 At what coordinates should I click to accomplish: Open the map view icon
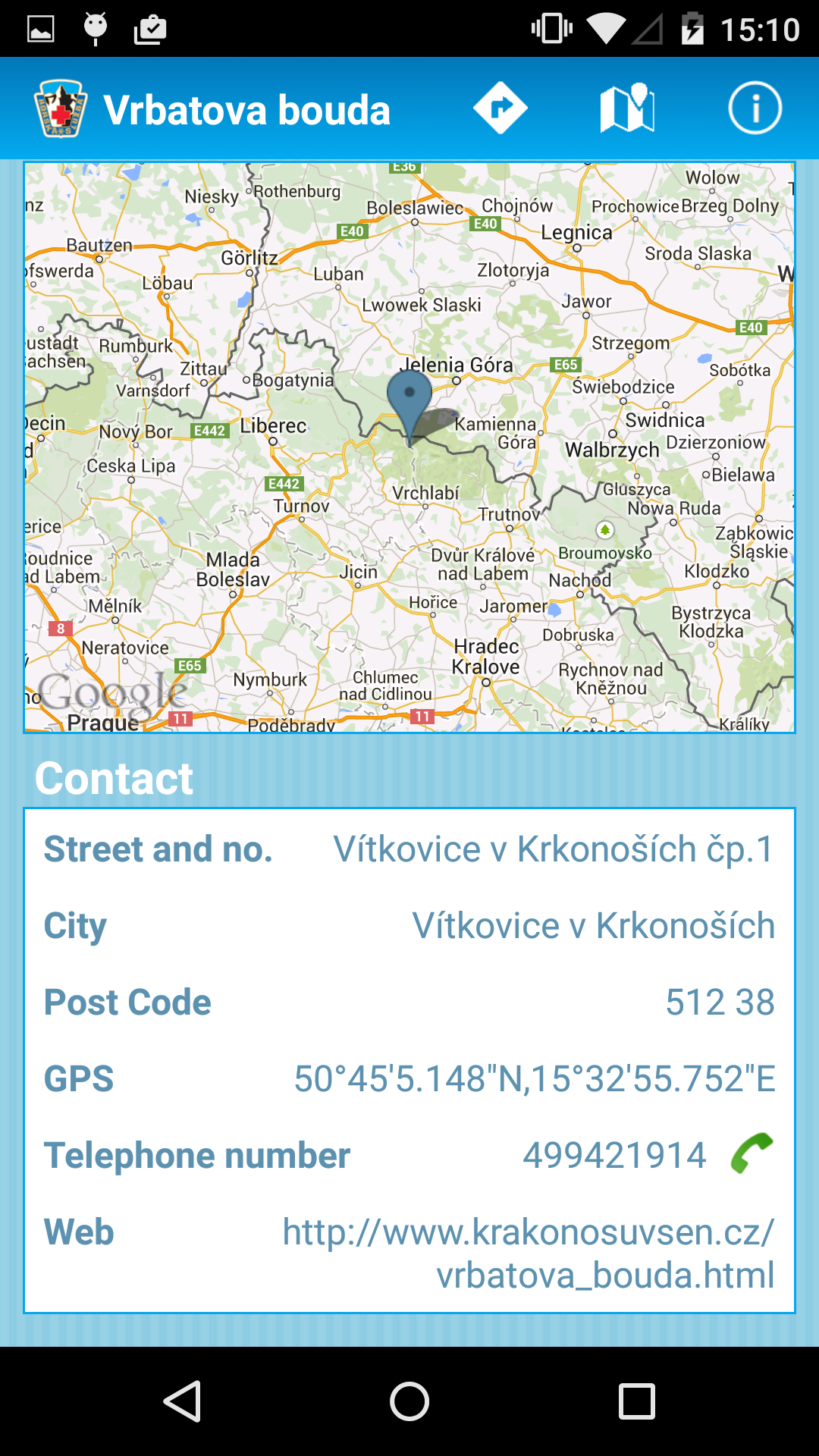(627, 108)
